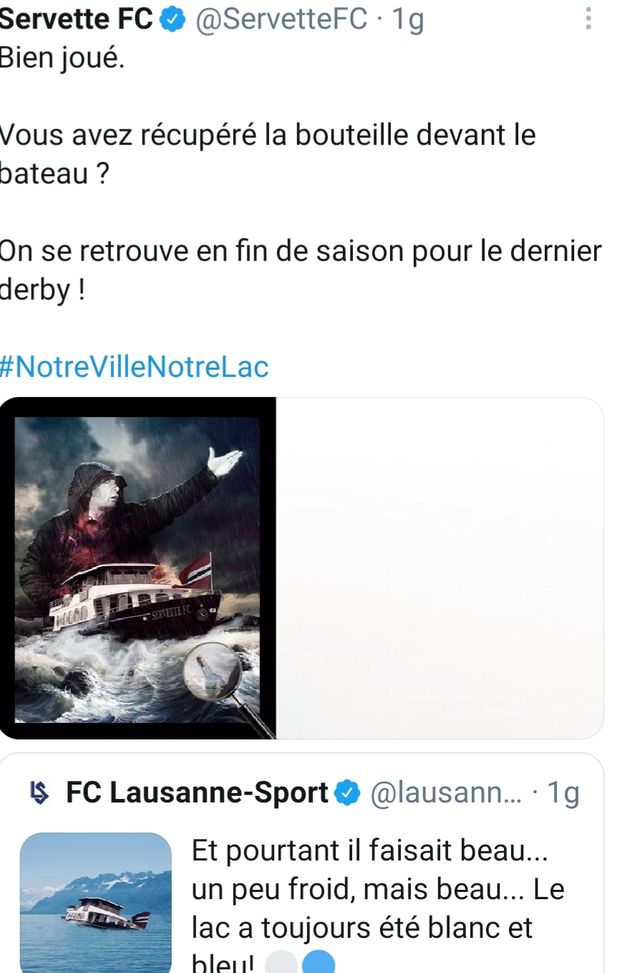Open the #NotreVilleNotreLac hashtag
Viewport: 620px width, 973px height.
(x=135, y=367)
